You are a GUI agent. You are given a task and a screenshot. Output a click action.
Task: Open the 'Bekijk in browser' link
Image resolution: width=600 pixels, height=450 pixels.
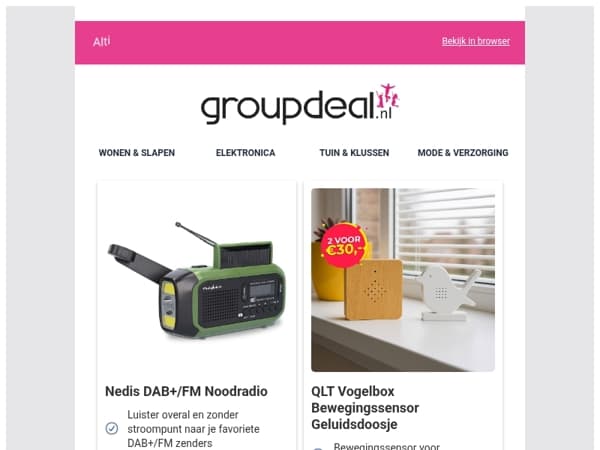pyautogui.click(x=476, y=41)
